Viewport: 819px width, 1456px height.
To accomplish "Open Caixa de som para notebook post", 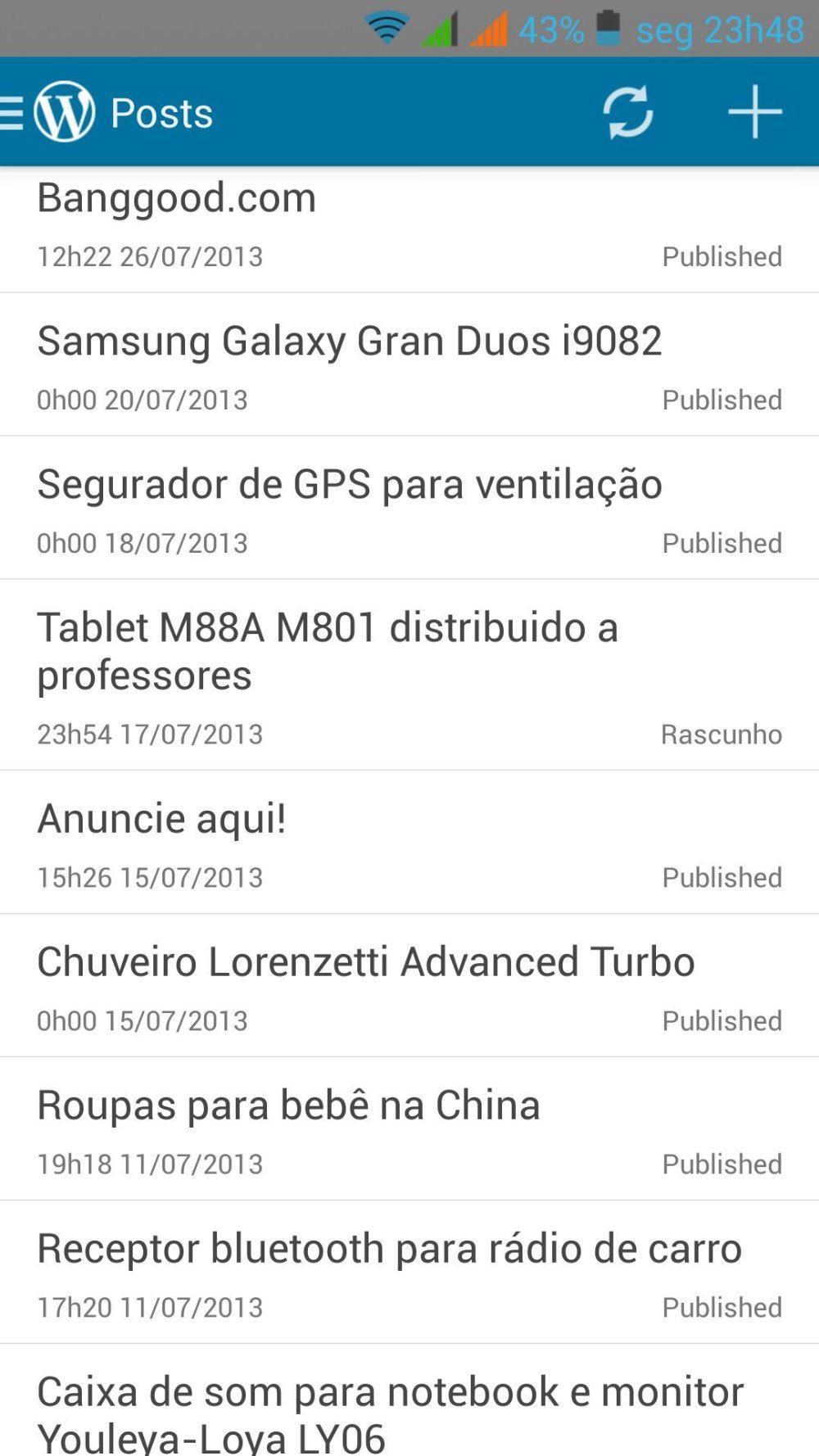I will (x=409, y=1400).
